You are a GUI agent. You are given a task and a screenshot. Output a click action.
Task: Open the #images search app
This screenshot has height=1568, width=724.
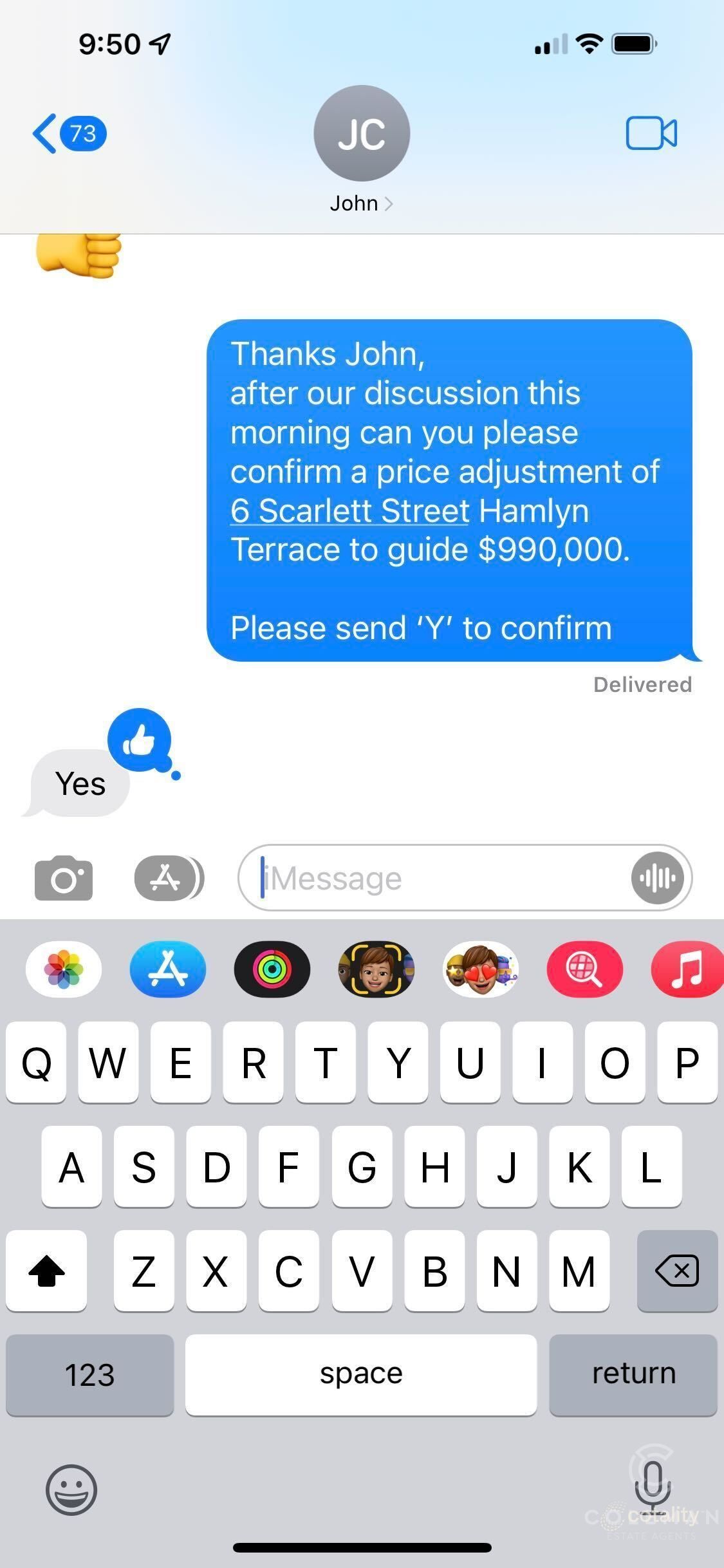[584, 969]
